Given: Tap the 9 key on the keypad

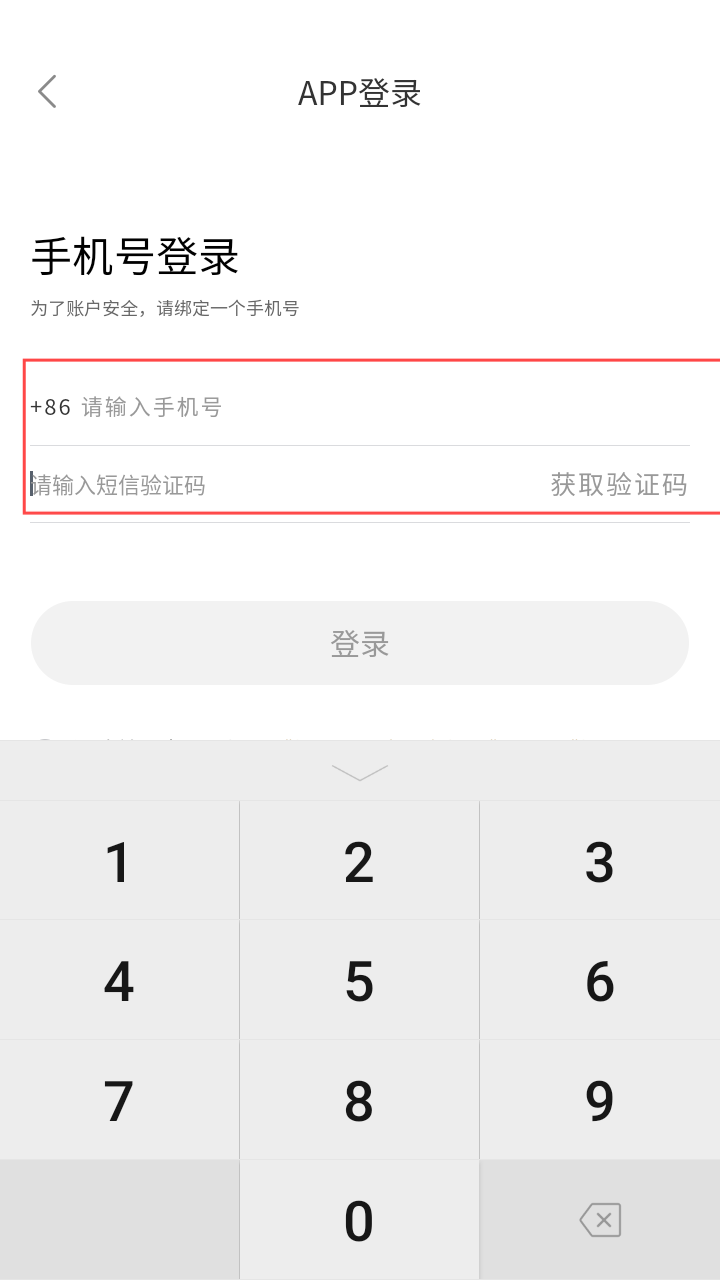Looking at the screenshot, I should coord(599,1101).
